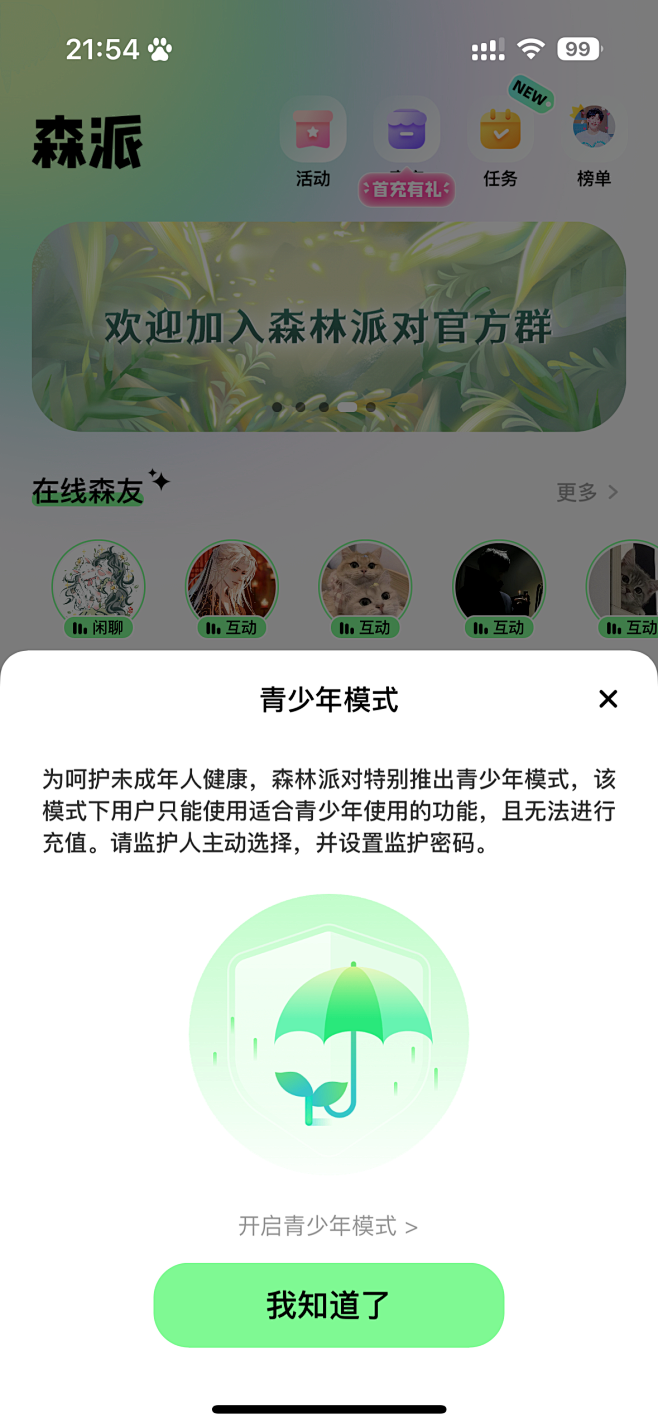
Task: Close the 青少年模式 dialog
Action: (x=608, y=699)
